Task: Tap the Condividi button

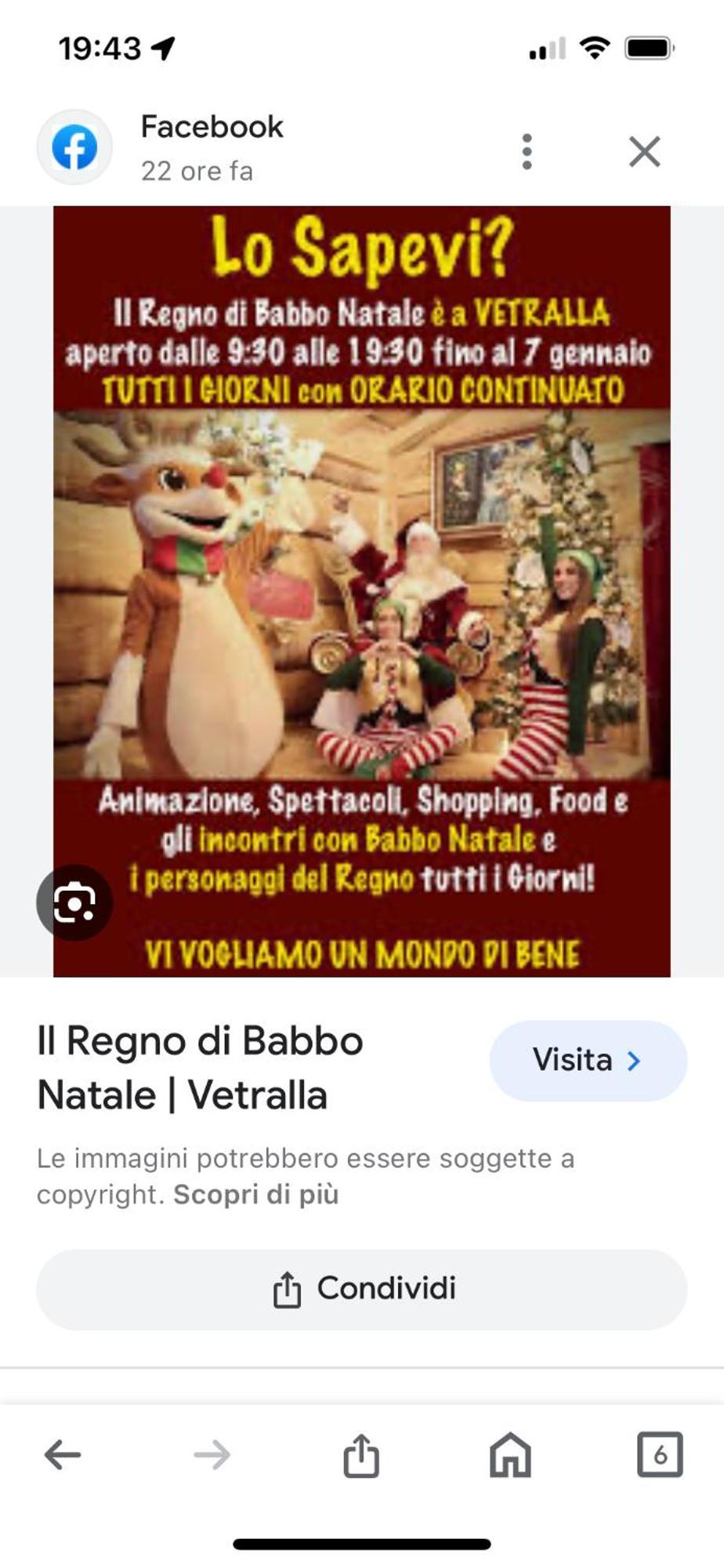Action: (x=362, y=1289)
